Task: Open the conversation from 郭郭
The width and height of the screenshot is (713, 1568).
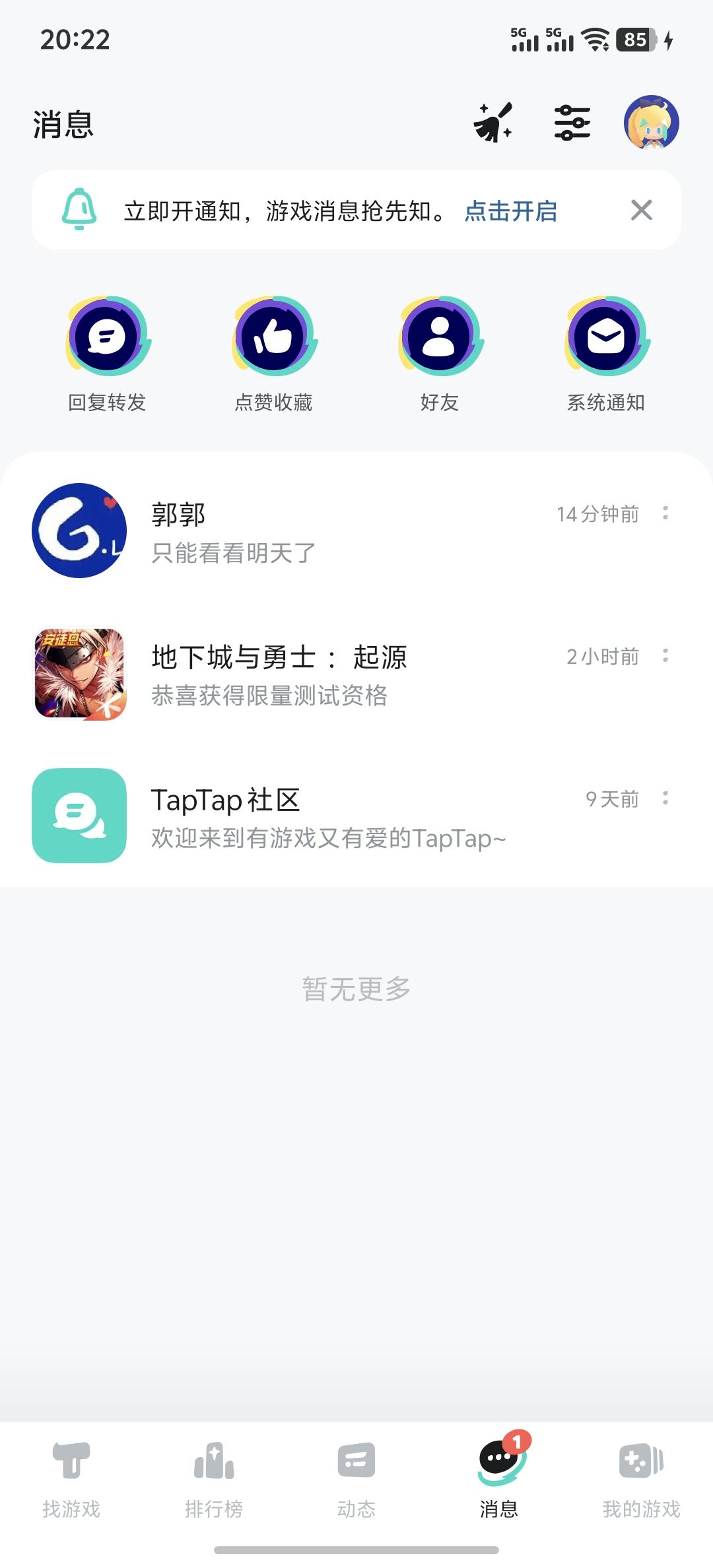Action: (x=330, y=531)
